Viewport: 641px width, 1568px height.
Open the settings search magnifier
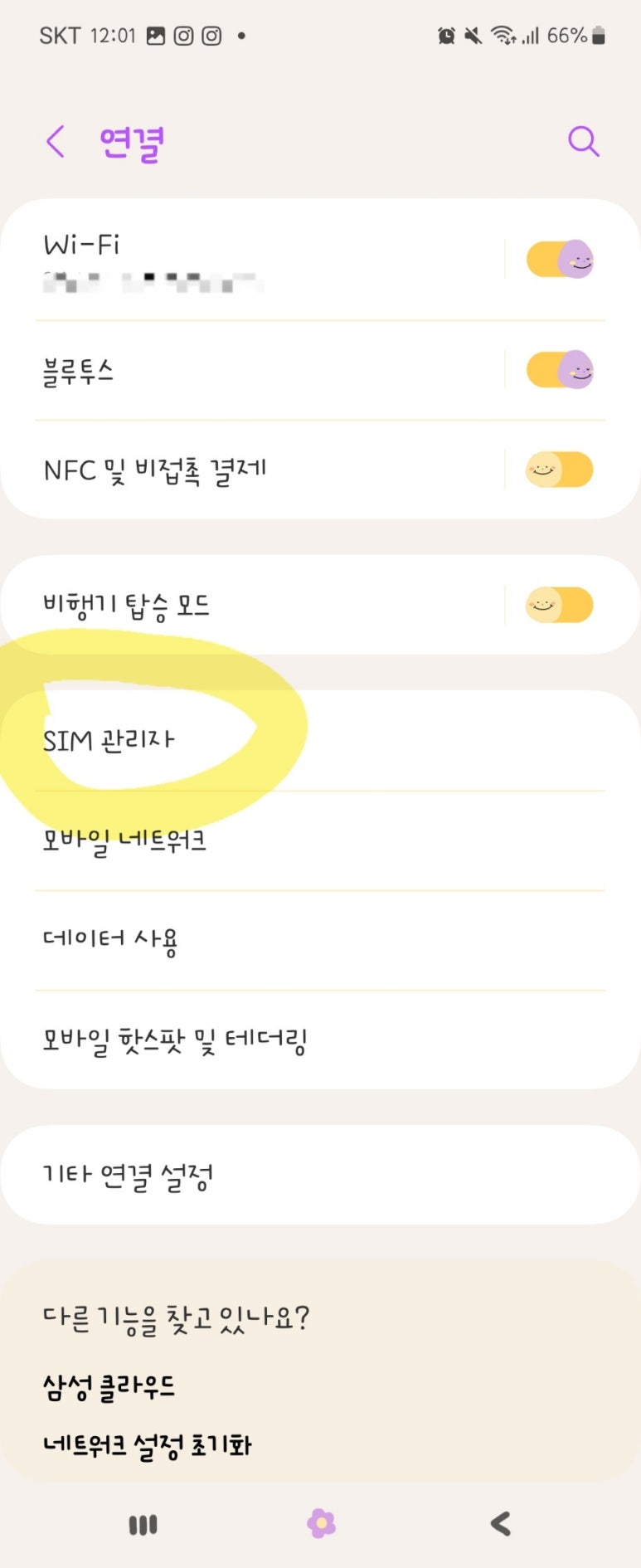coord(583,142)
